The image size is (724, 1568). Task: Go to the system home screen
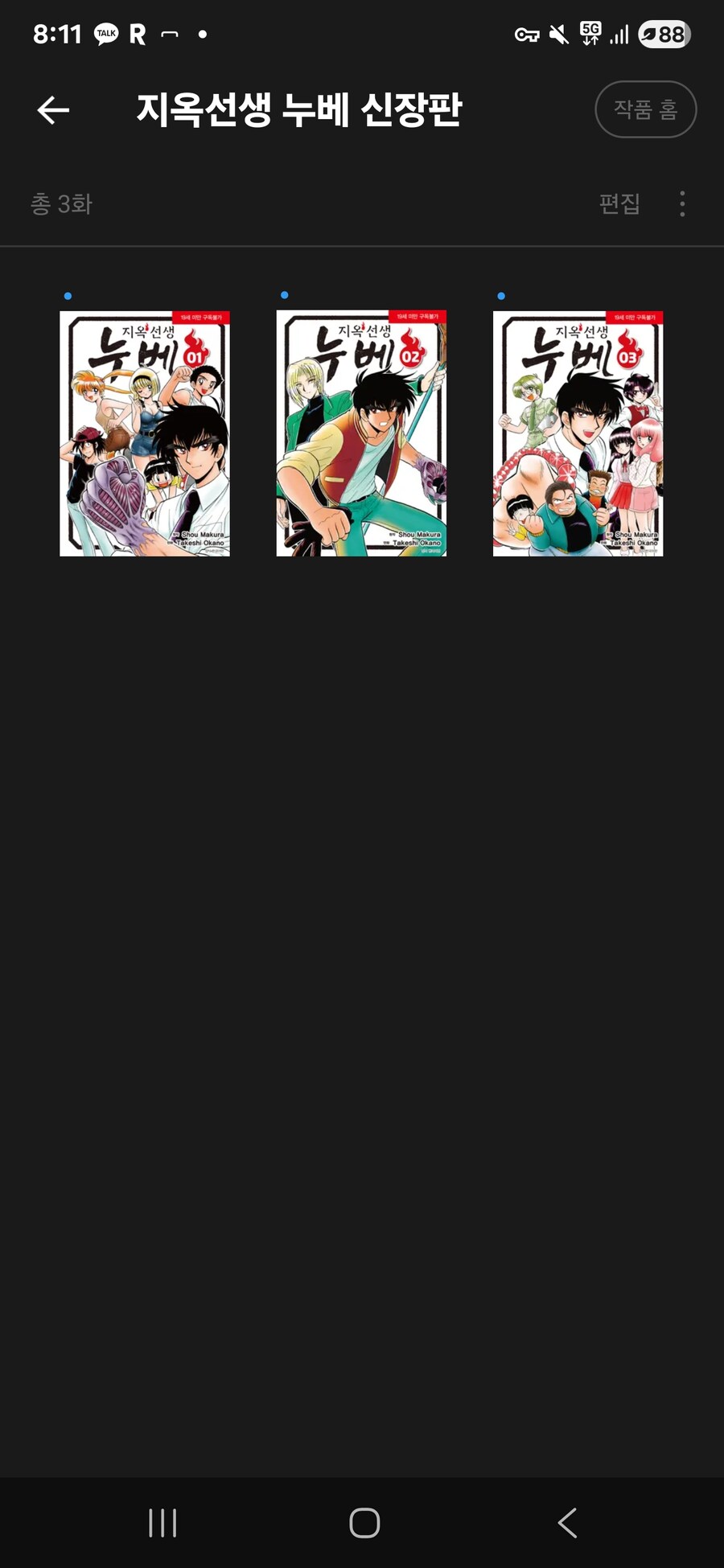pos(364,1522)
